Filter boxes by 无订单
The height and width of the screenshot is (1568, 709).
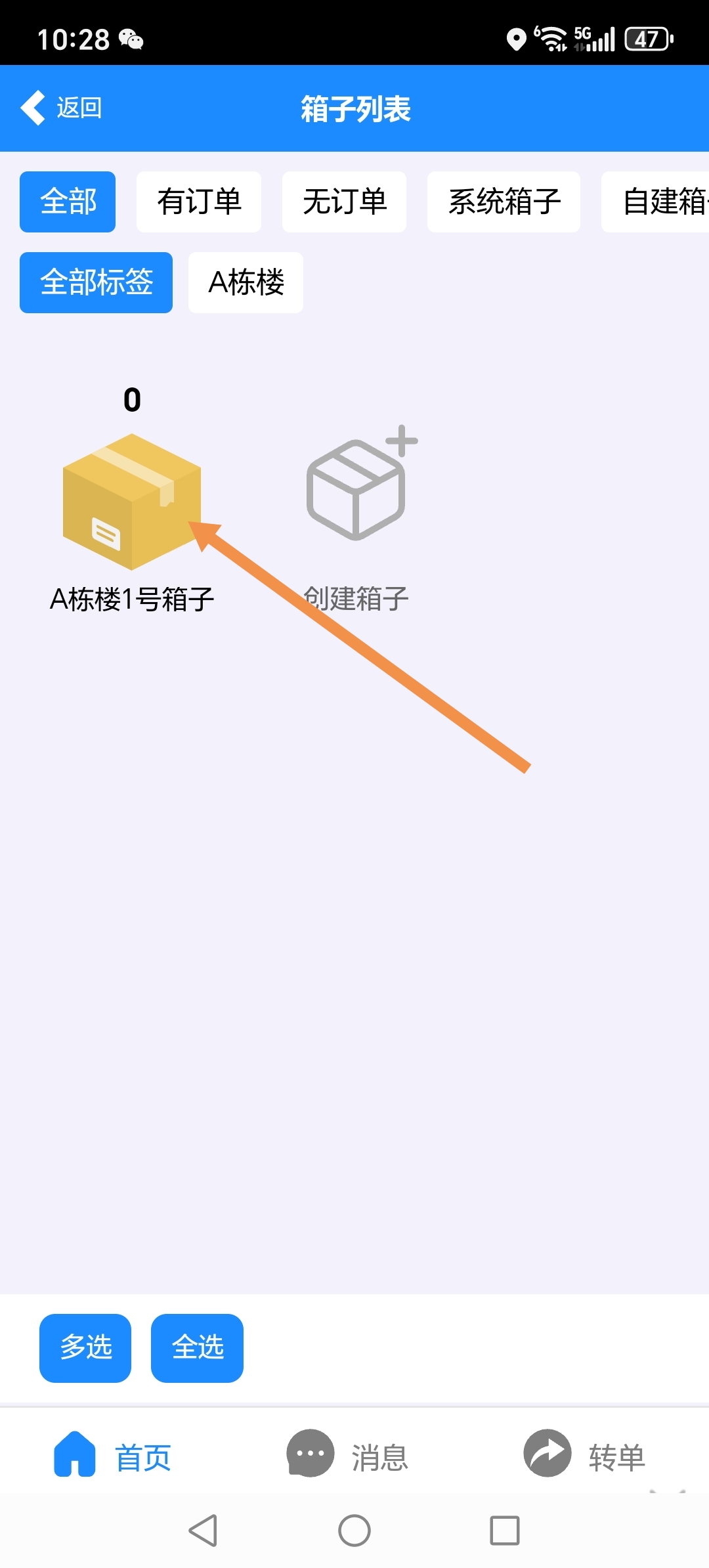[x=344, y=202]
